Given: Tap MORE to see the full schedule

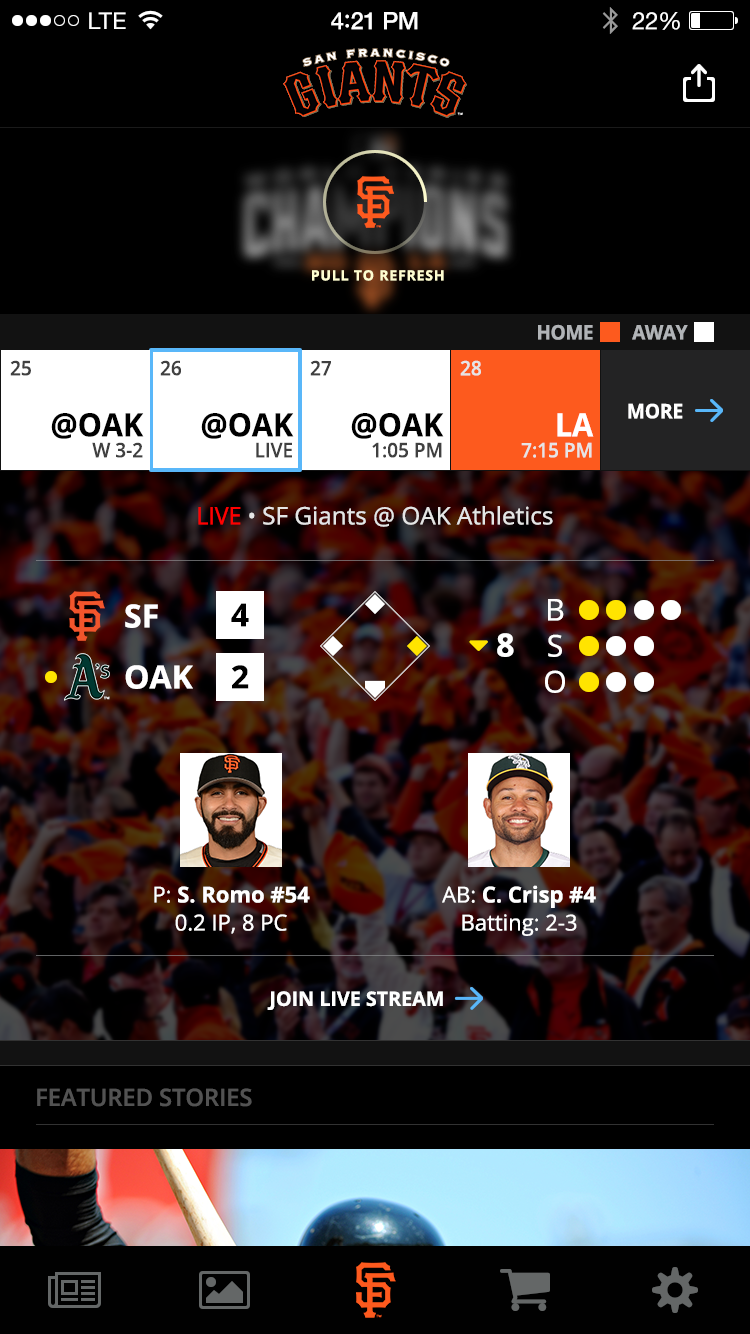Looking at the screenshot, I should (x=675, y=411).
